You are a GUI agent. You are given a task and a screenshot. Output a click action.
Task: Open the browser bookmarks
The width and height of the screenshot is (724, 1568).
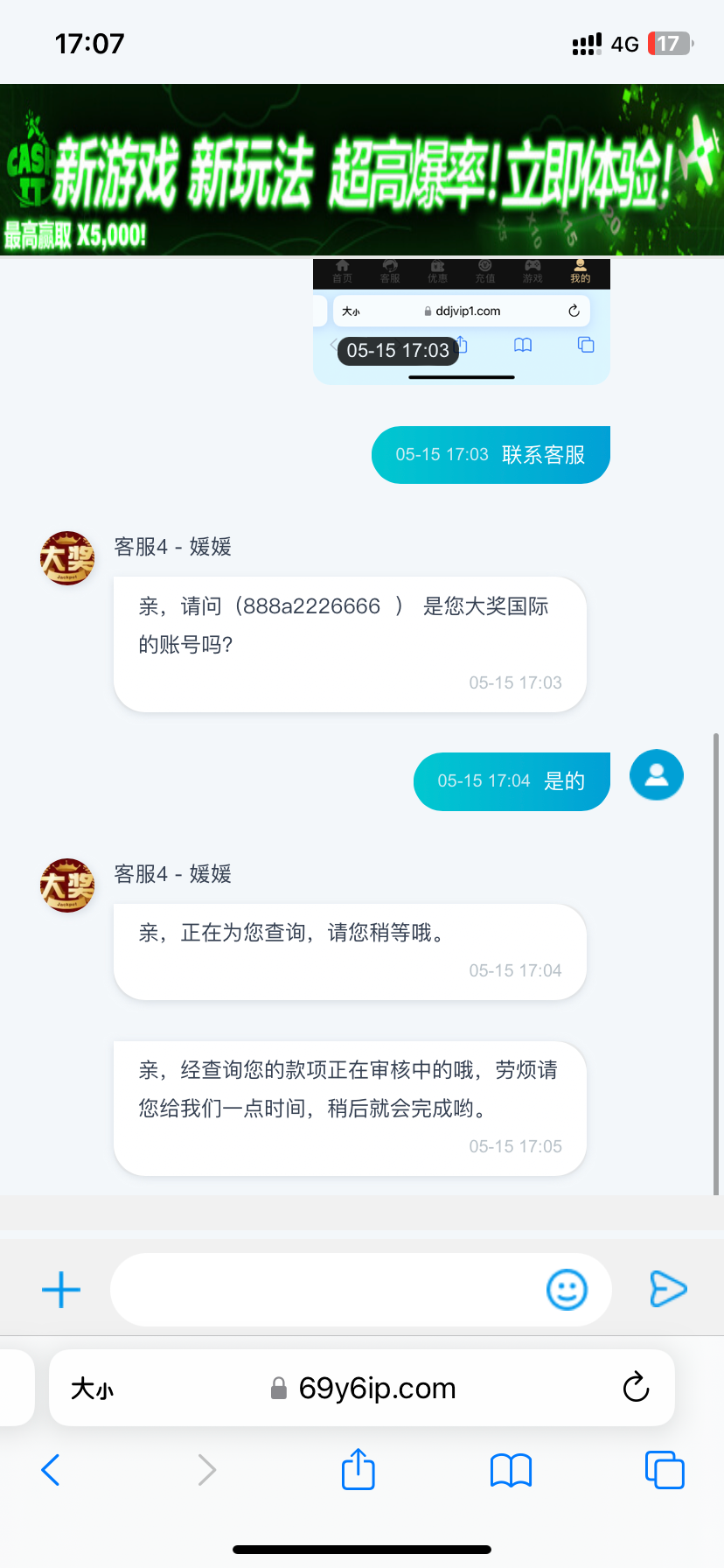coord(512,1470)
